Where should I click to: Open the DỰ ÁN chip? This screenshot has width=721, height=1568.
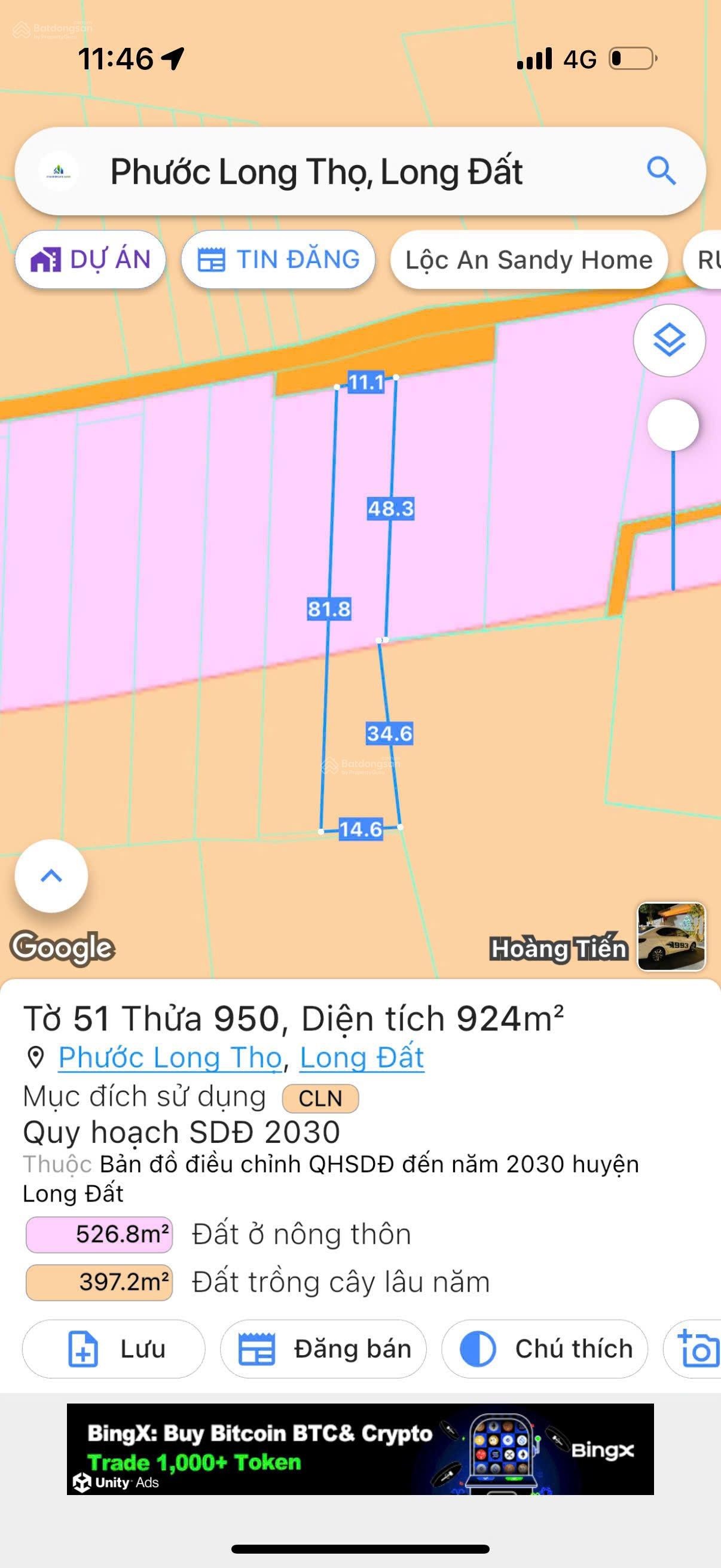point(91,260)
